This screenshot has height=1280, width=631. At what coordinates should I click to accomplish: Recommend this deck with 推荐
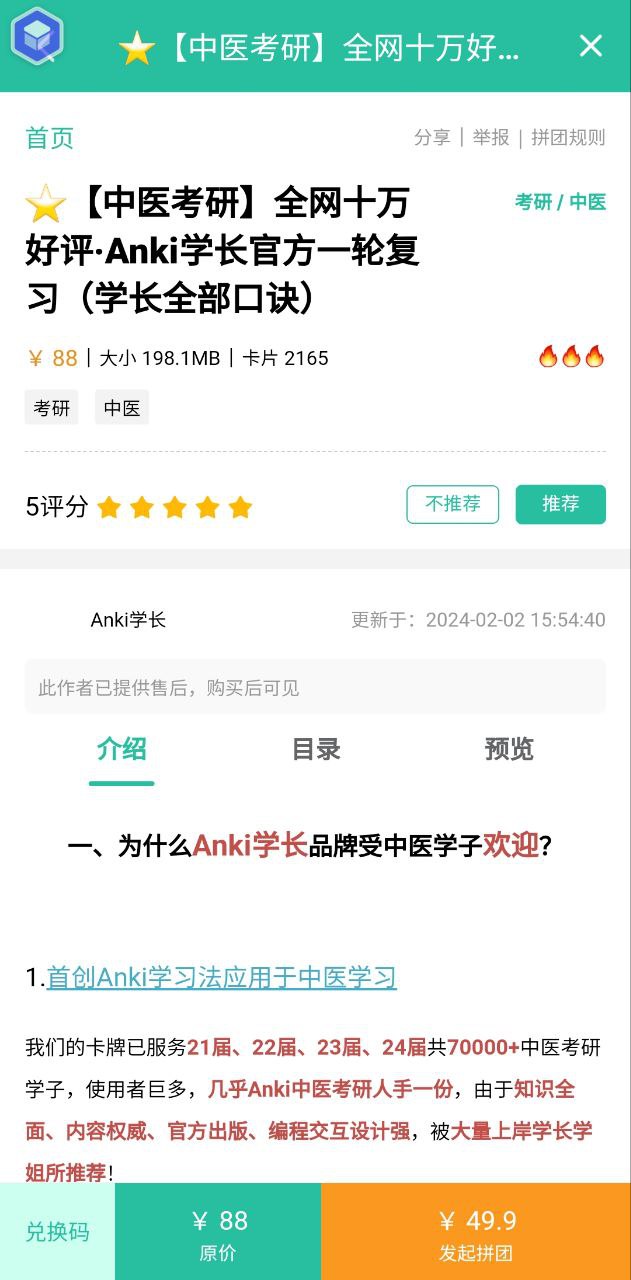point(560,504)
